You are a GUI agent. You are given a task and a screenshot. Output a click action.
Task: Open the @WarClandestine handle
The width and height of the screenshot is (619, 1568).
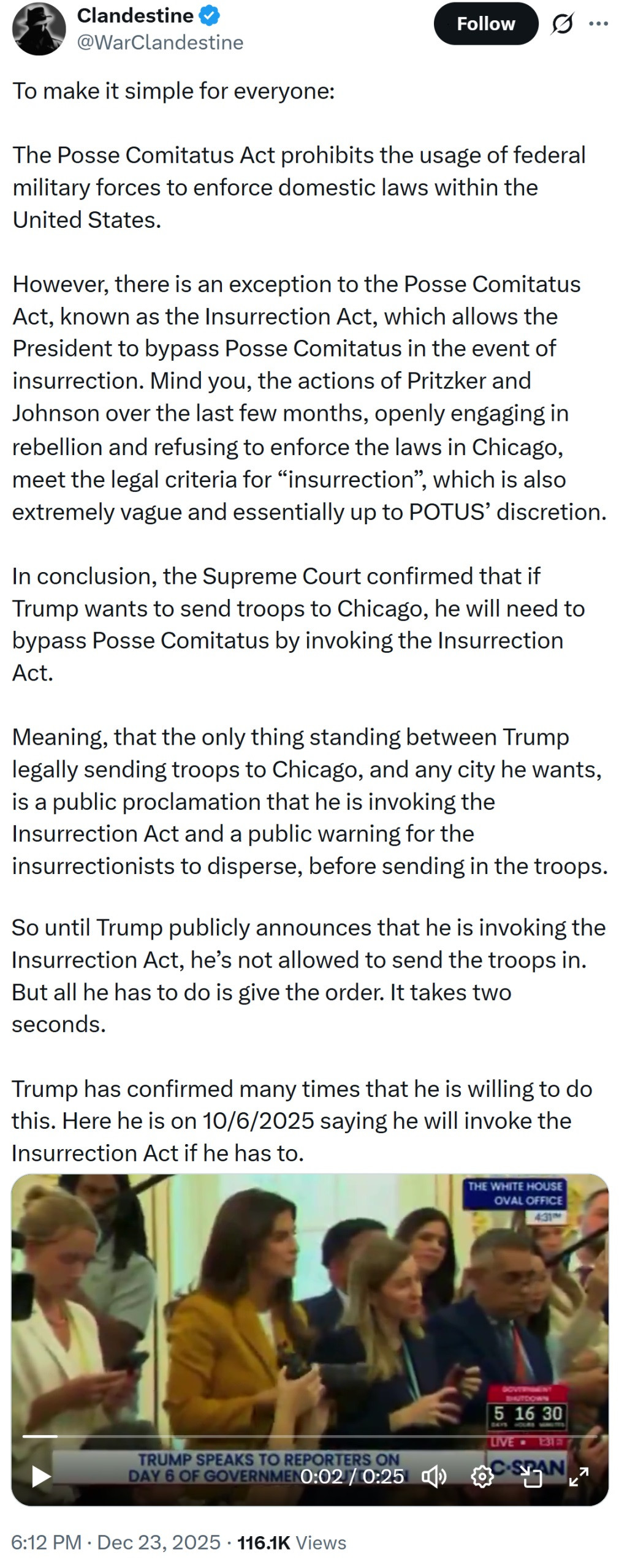pyautogui.click(x=159, y=42)
